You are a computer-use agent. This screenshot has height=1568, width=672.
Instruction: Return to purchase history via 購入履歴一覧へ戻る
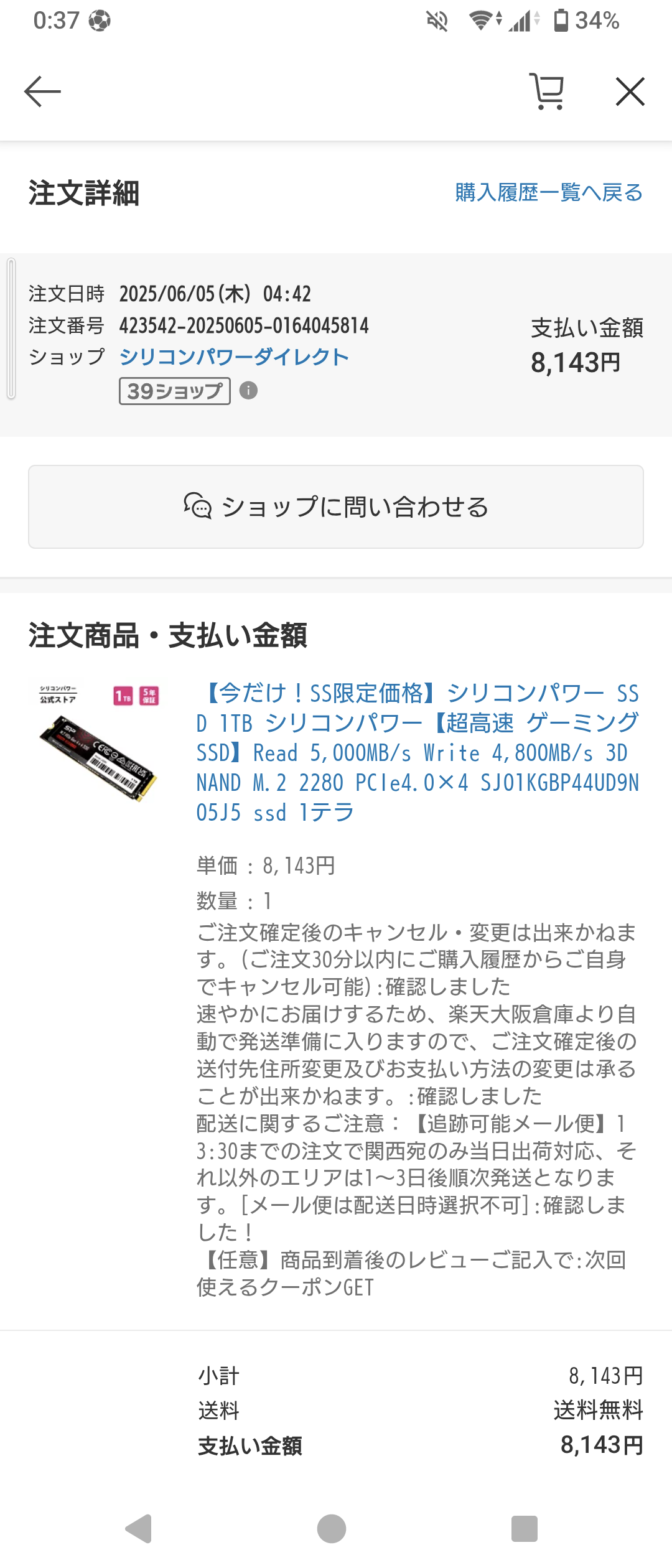[548, 193]
